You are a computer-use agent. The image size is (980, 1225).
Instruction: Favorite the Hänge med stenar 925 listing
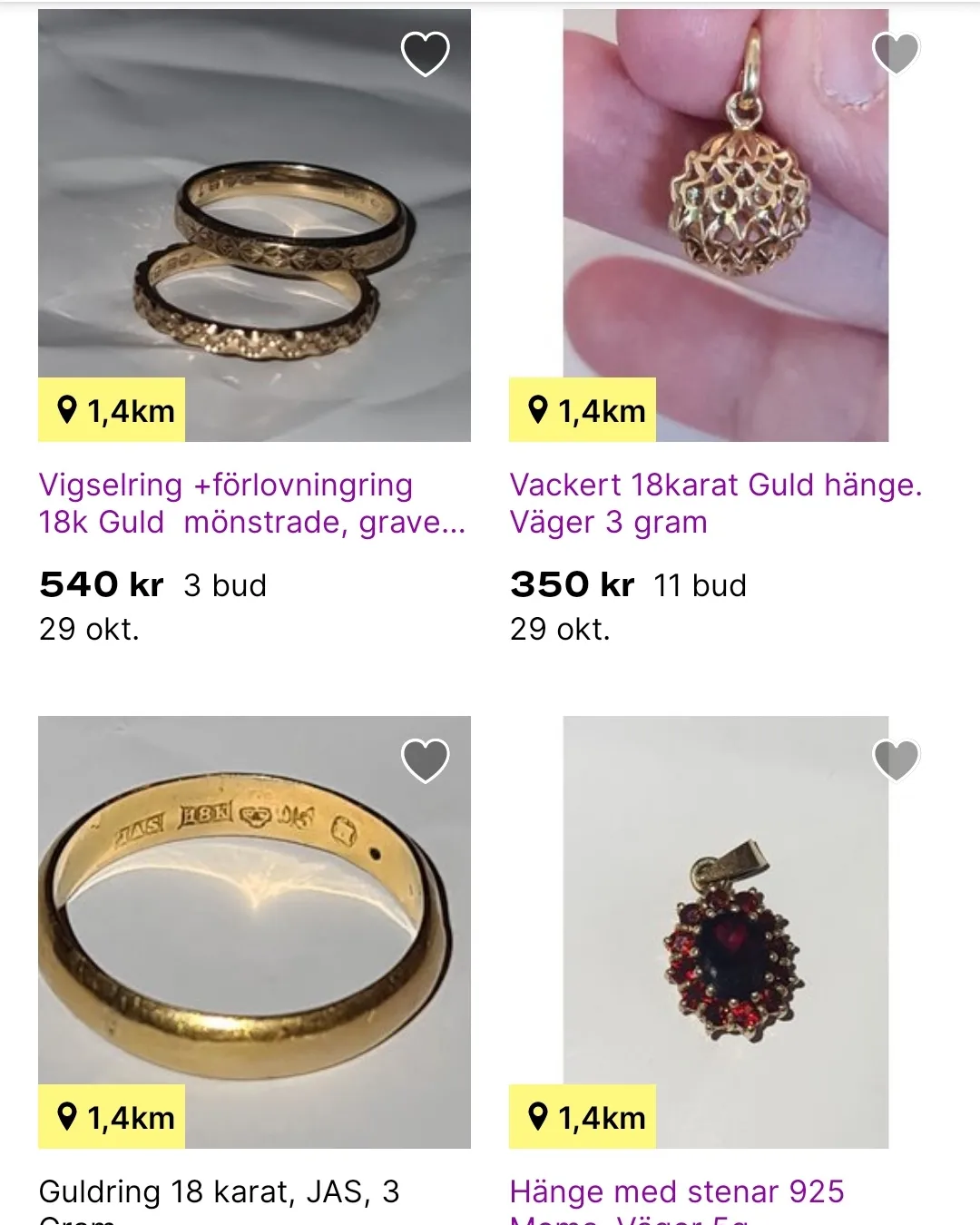tap(896, 760)
